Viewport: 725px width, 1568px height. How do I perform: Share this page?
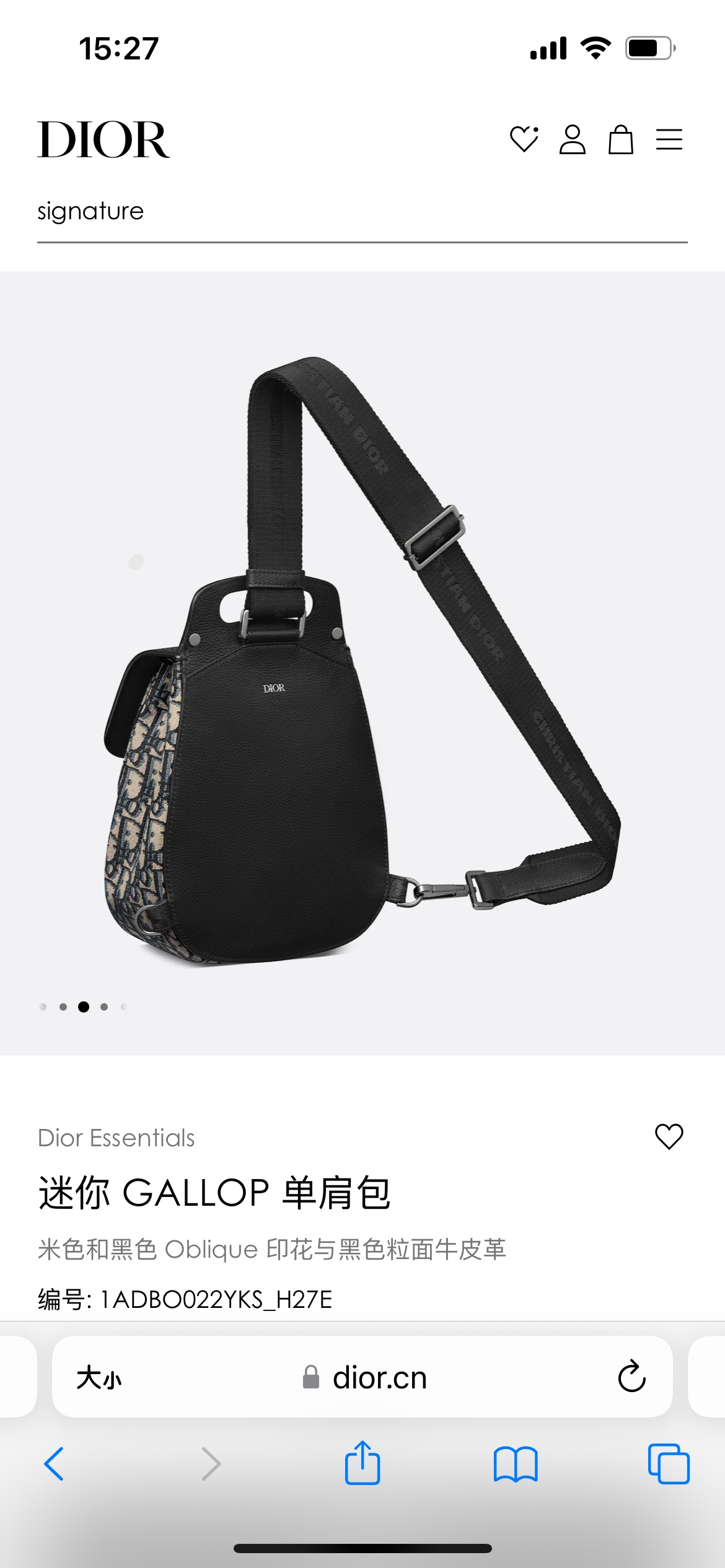click(362, 1463)
